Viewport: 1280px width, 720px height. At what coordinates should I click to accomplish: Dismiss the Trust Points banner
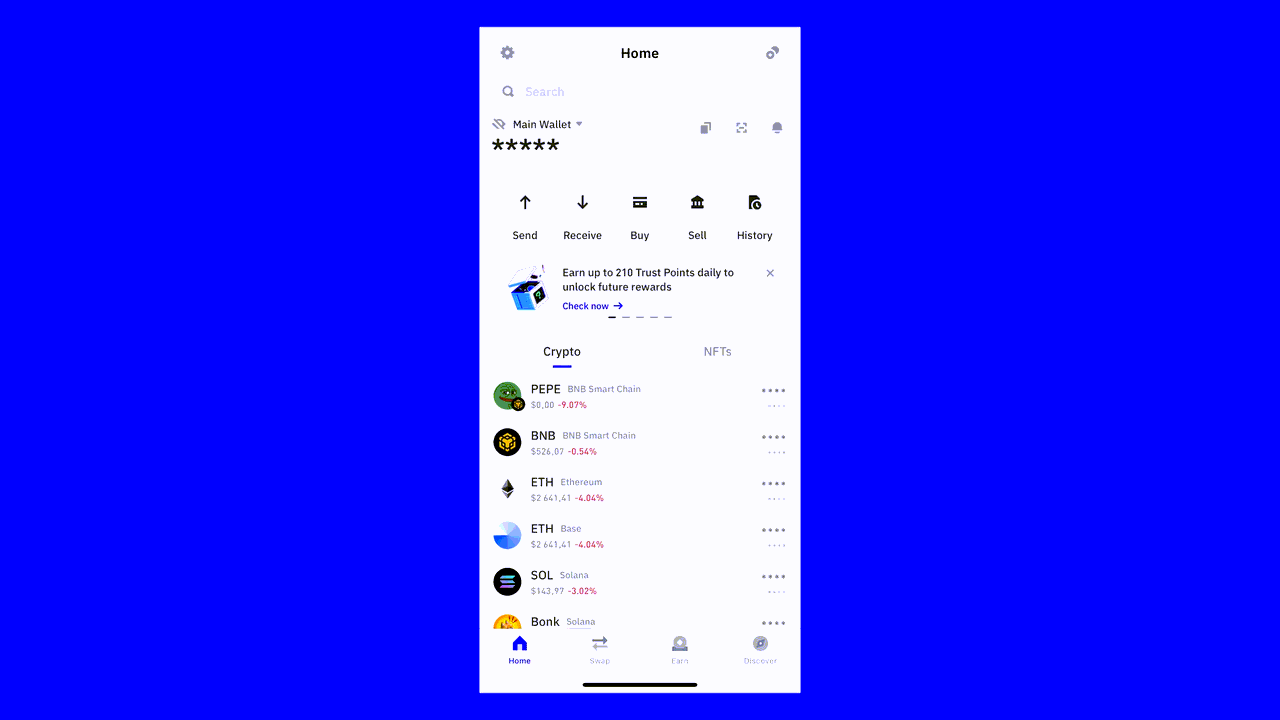(770, 273)
